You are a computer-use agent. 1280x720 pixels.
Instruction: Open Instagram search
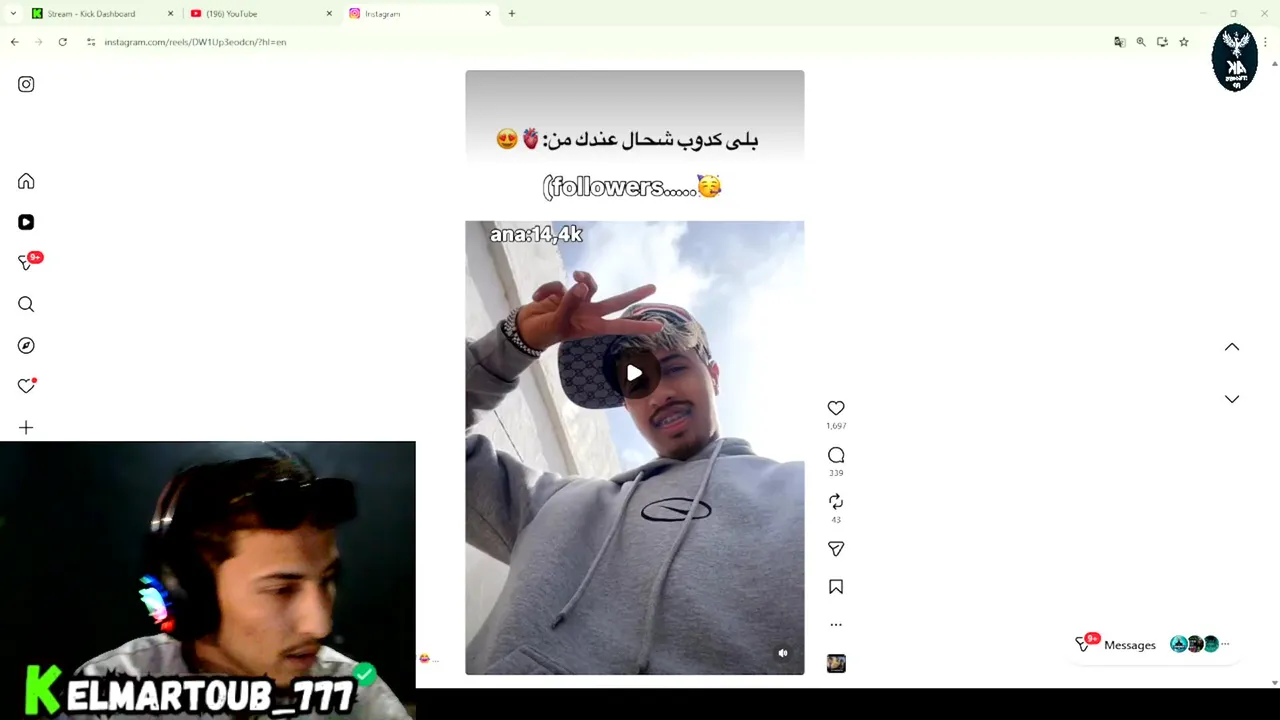[x=26, y=304]
